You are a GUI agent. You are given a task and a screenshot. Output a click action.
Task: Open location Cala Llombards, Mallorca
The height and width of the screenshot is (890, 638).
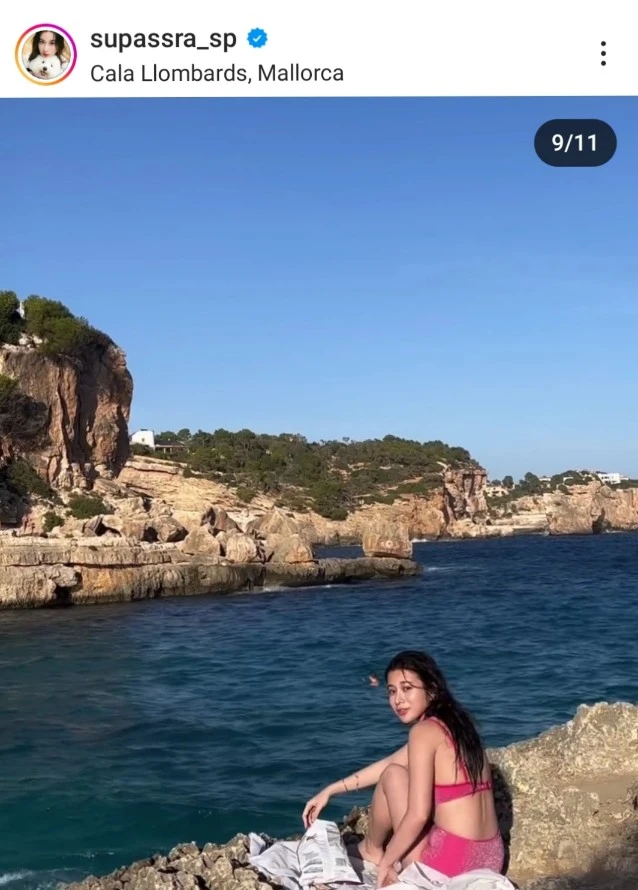click(216, 73)
